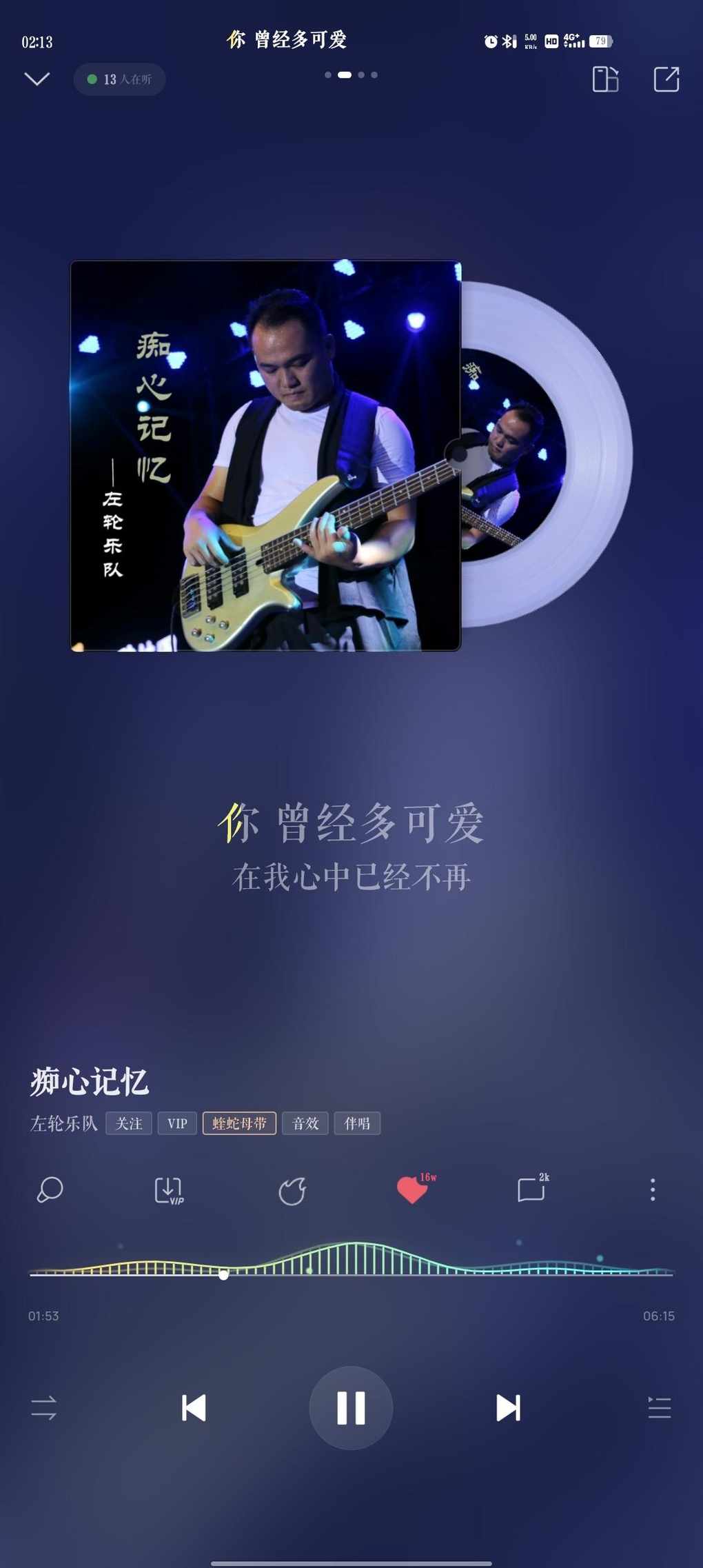The width and height of the screenshot is (703, 1568).
Task: Open the play queue list
Action: coord(659,1408)
